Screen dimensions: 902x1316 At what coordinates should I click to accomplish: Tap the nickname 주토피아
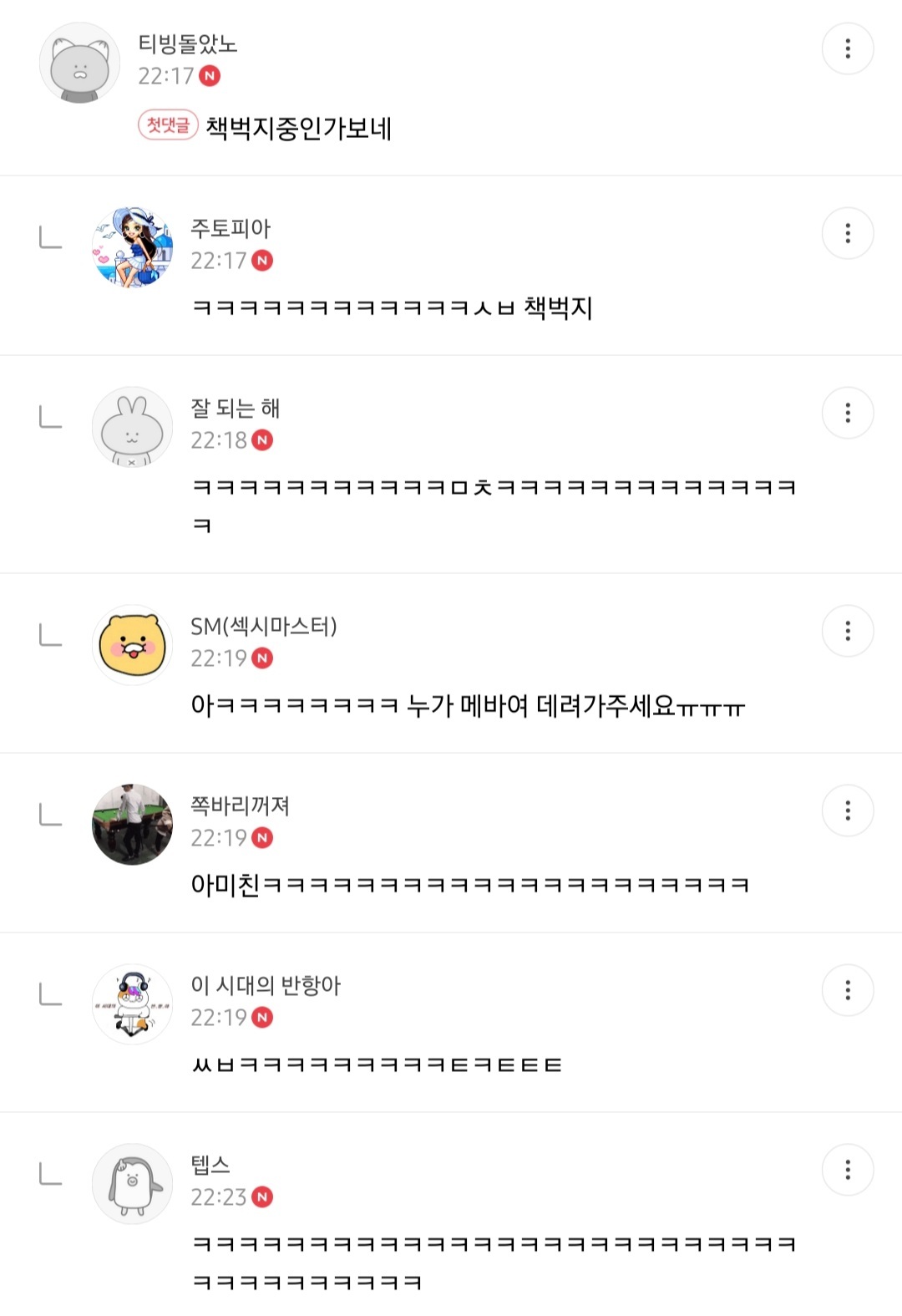tap(231, 228)
